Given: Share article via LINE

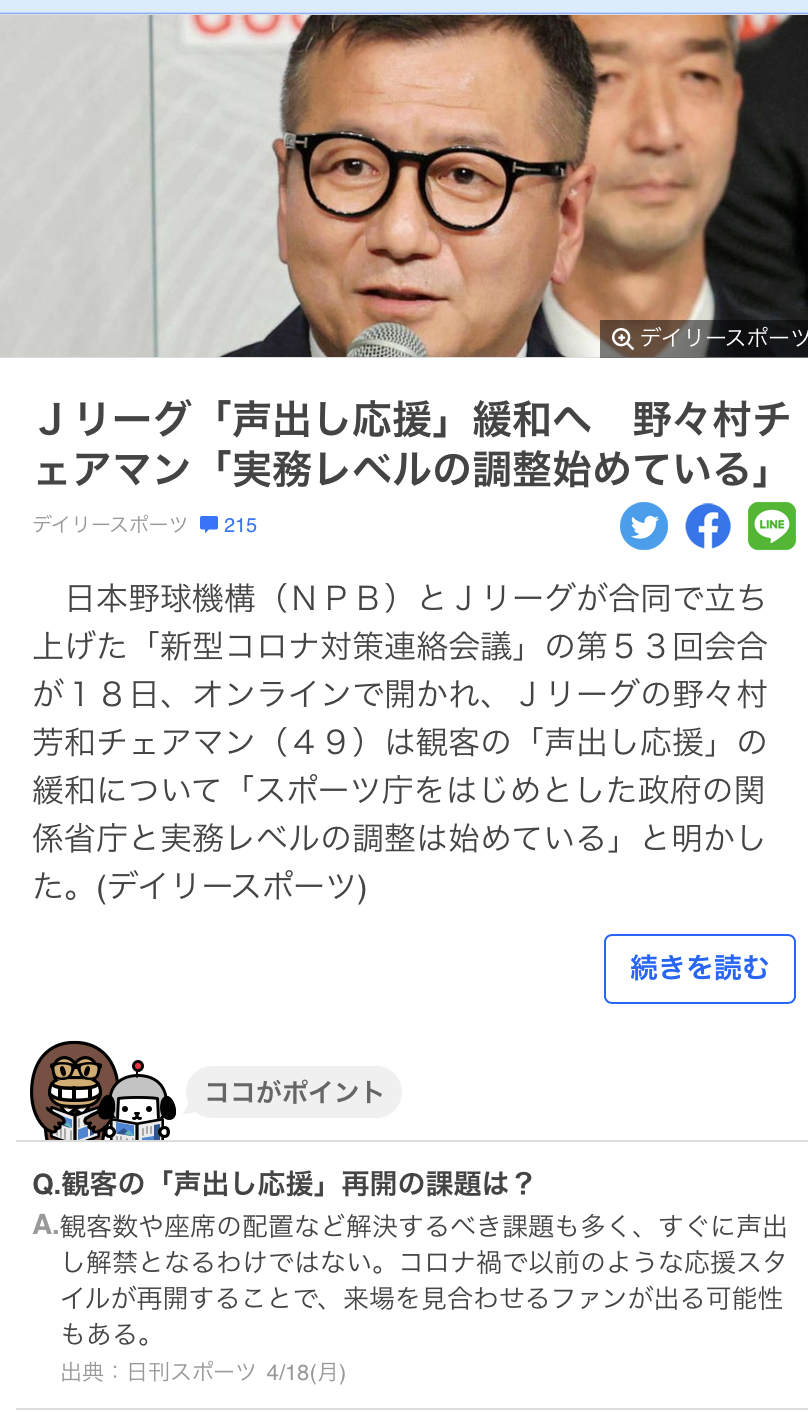Looking at the screenshot, I should point(772,526).
